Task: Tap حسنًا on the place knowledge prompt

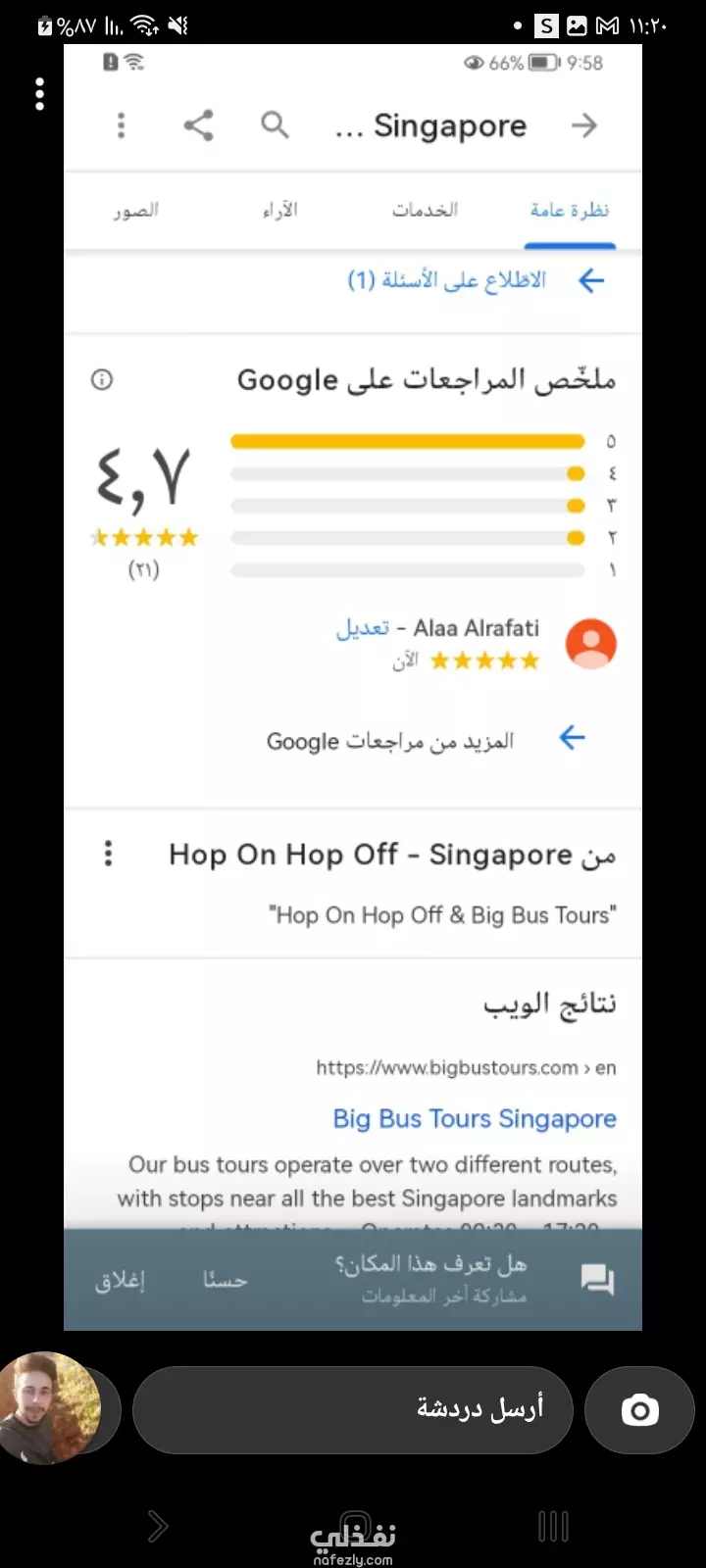Action: (226, 1280)
